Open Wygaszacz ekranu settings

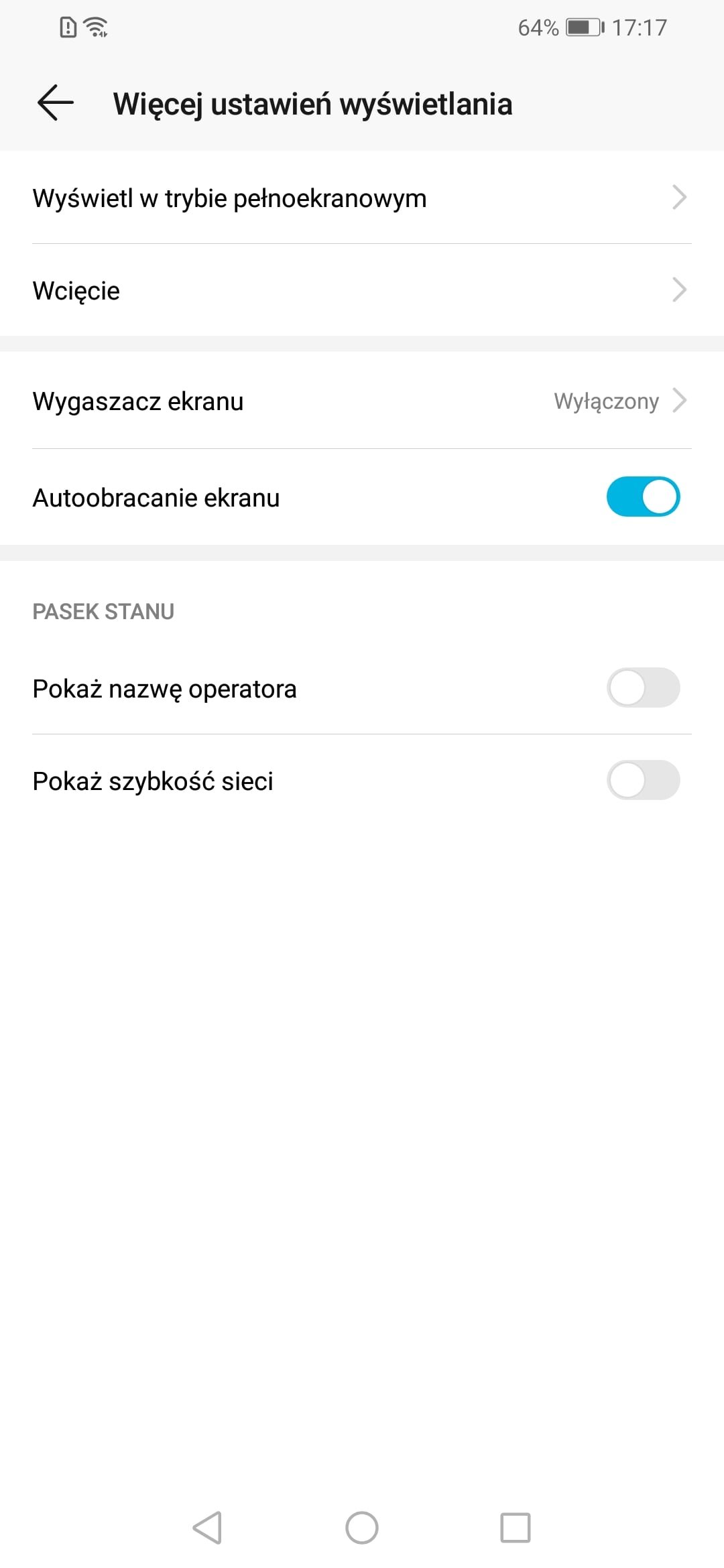(362, 401)
